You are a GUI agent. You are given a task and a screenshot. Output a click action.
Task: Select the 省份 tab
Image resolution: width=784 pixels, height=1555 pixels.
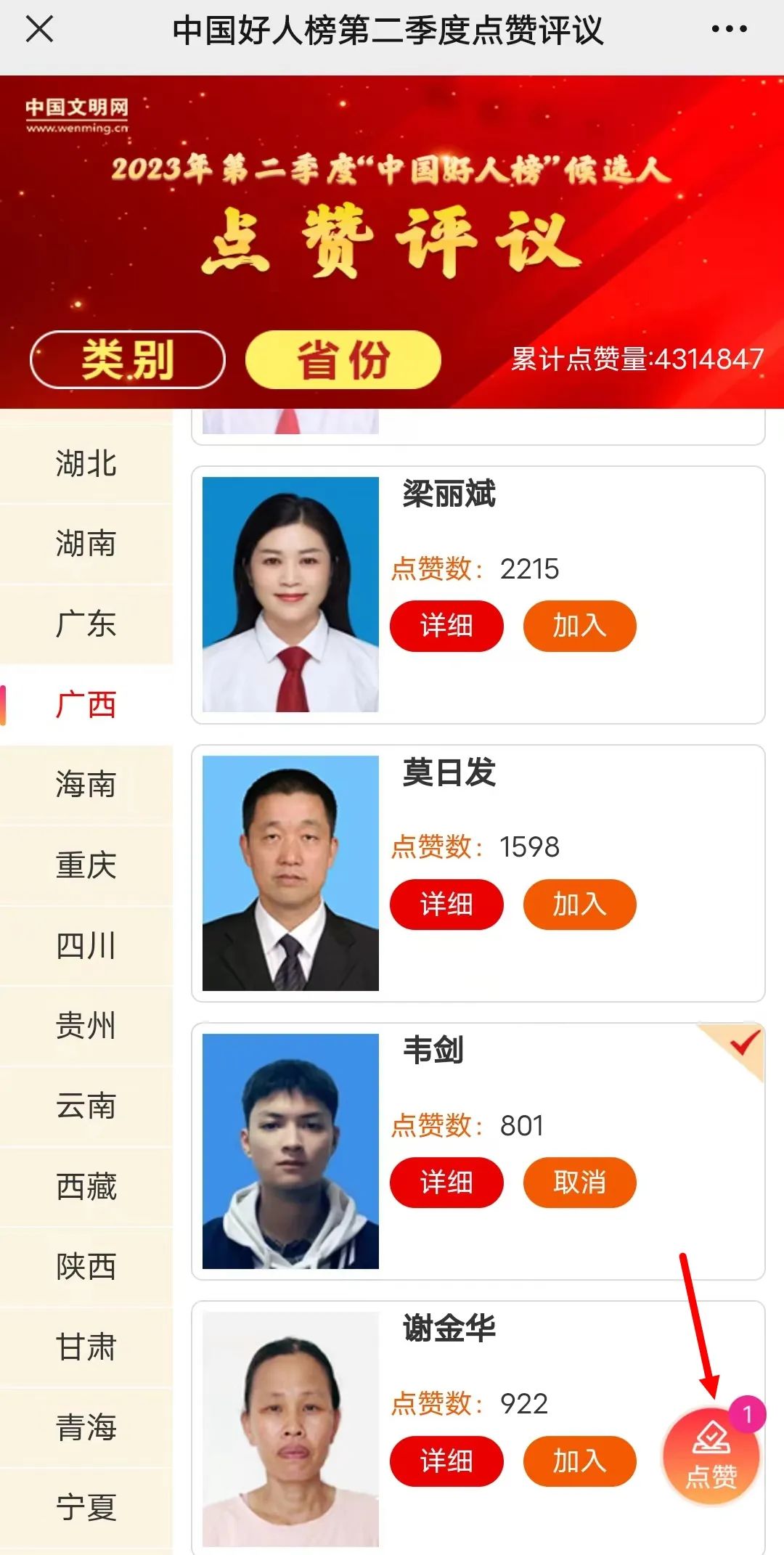[x=343, y=359]
